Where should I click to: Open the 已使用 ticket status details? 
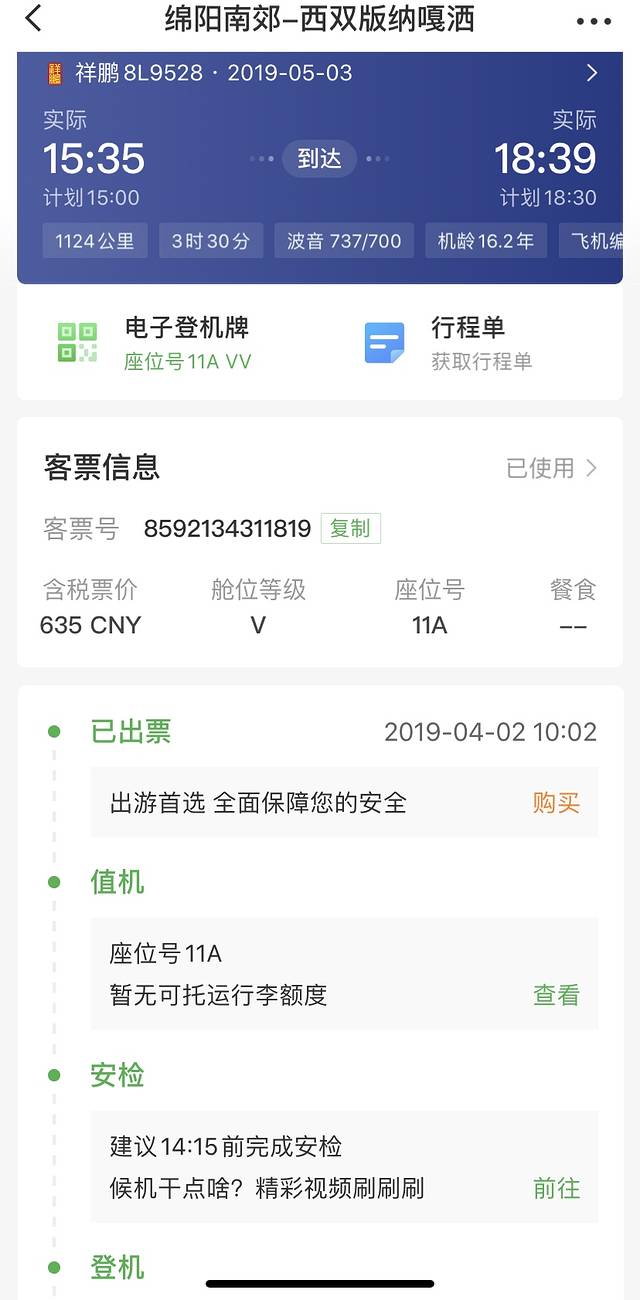point(552,468)
